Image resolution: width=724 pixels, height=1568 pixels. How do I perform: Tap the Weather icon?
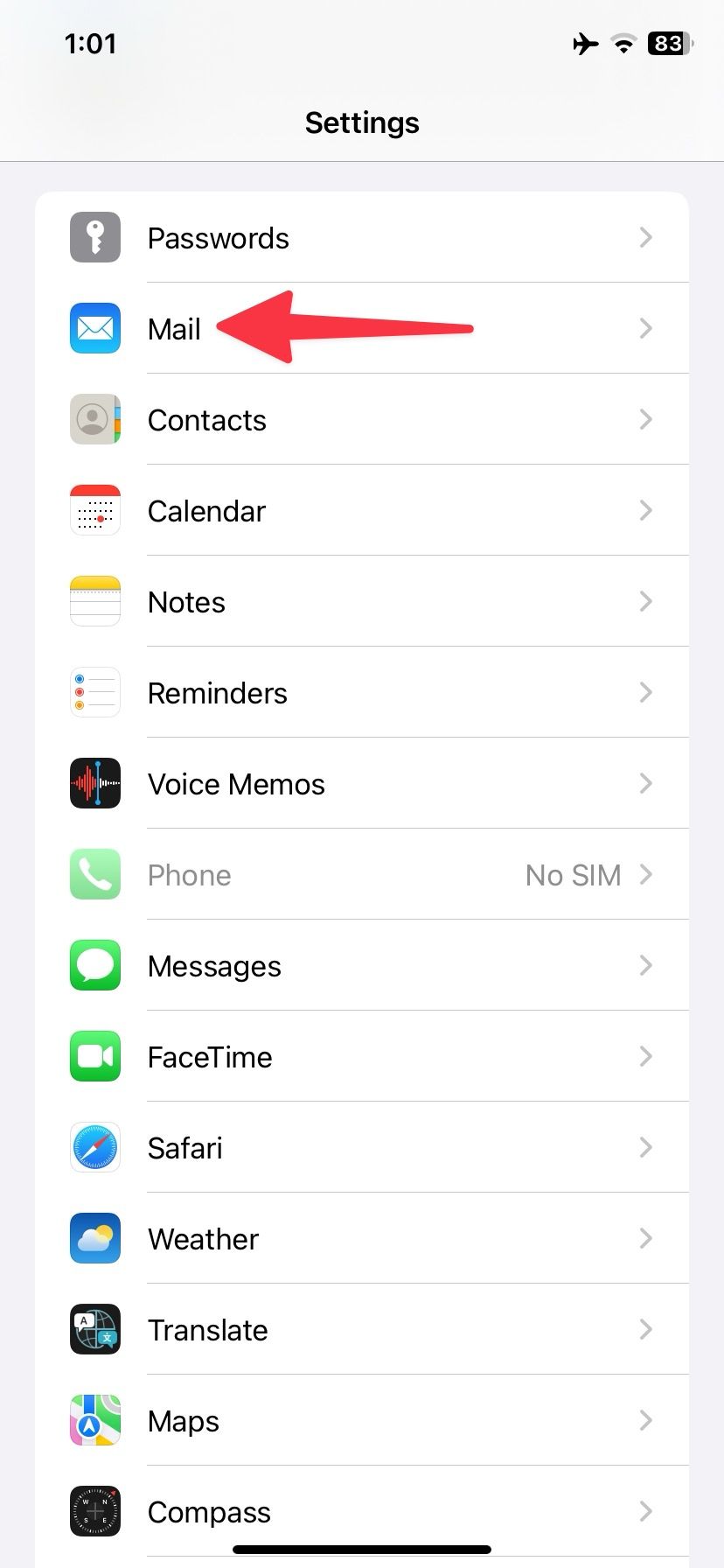94,1238
